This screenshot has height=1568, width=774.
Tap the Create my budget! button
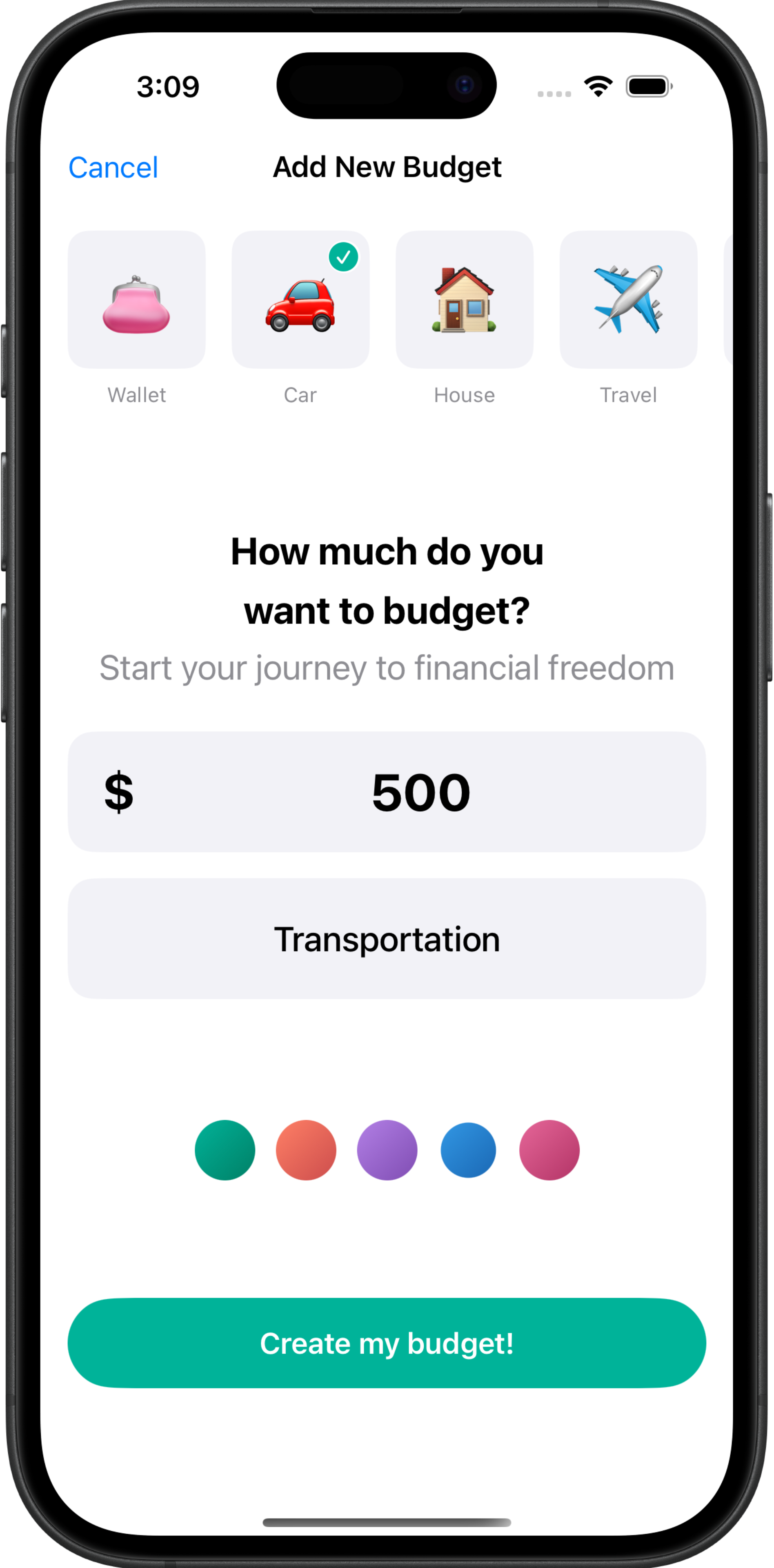click(x=387, y=1343)
